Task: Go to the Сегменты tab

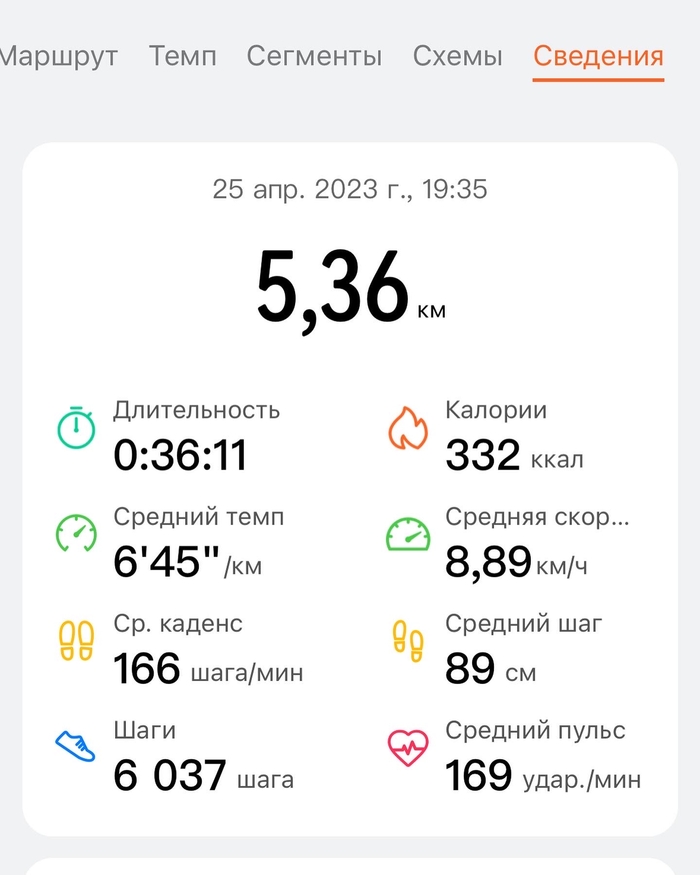Action: [x=314, y=56]
